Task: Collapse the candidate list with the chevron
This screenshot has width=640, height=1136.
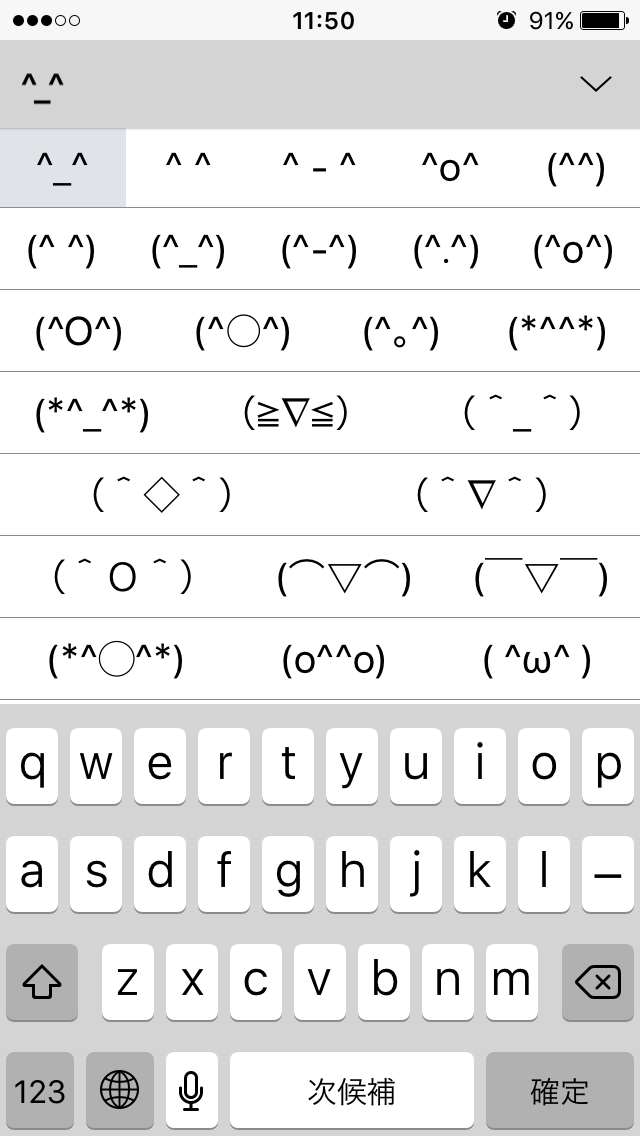Action: click(596, 84)
